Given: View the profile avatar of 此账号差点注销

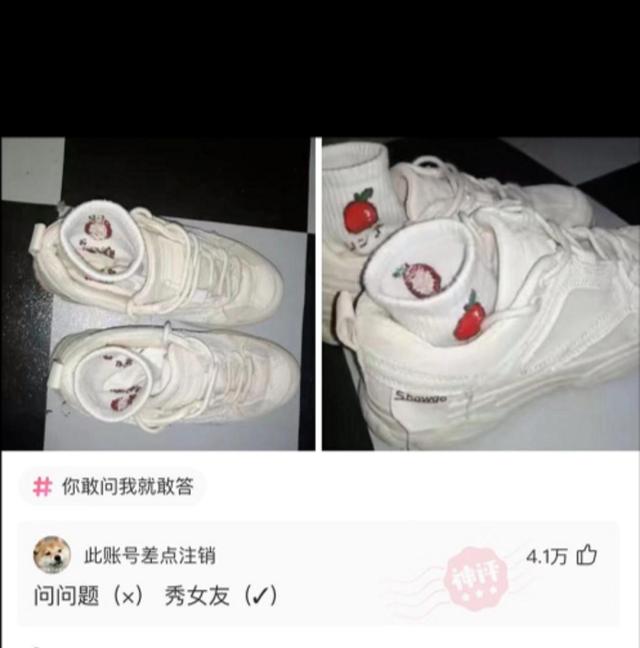Looking at the screenshot, I should click(x=52, y=555).
